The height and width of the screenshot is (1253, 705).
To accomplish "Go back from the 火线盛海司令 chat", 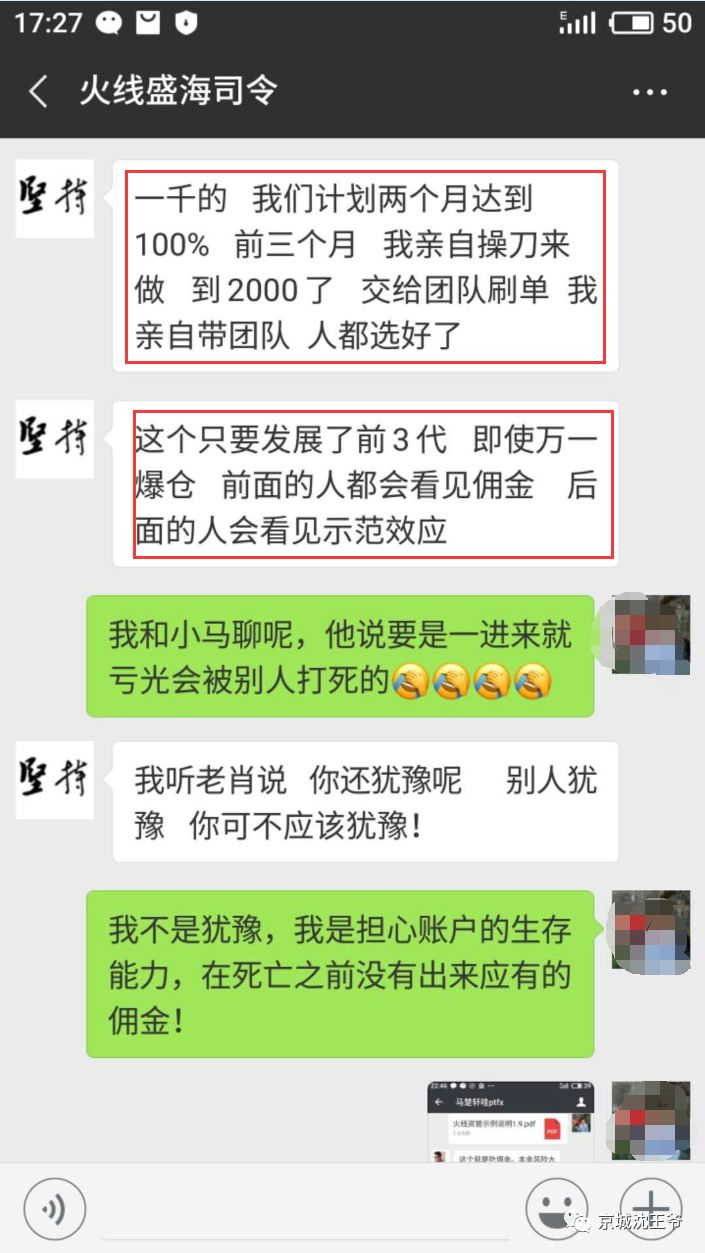I will point(38,92).
